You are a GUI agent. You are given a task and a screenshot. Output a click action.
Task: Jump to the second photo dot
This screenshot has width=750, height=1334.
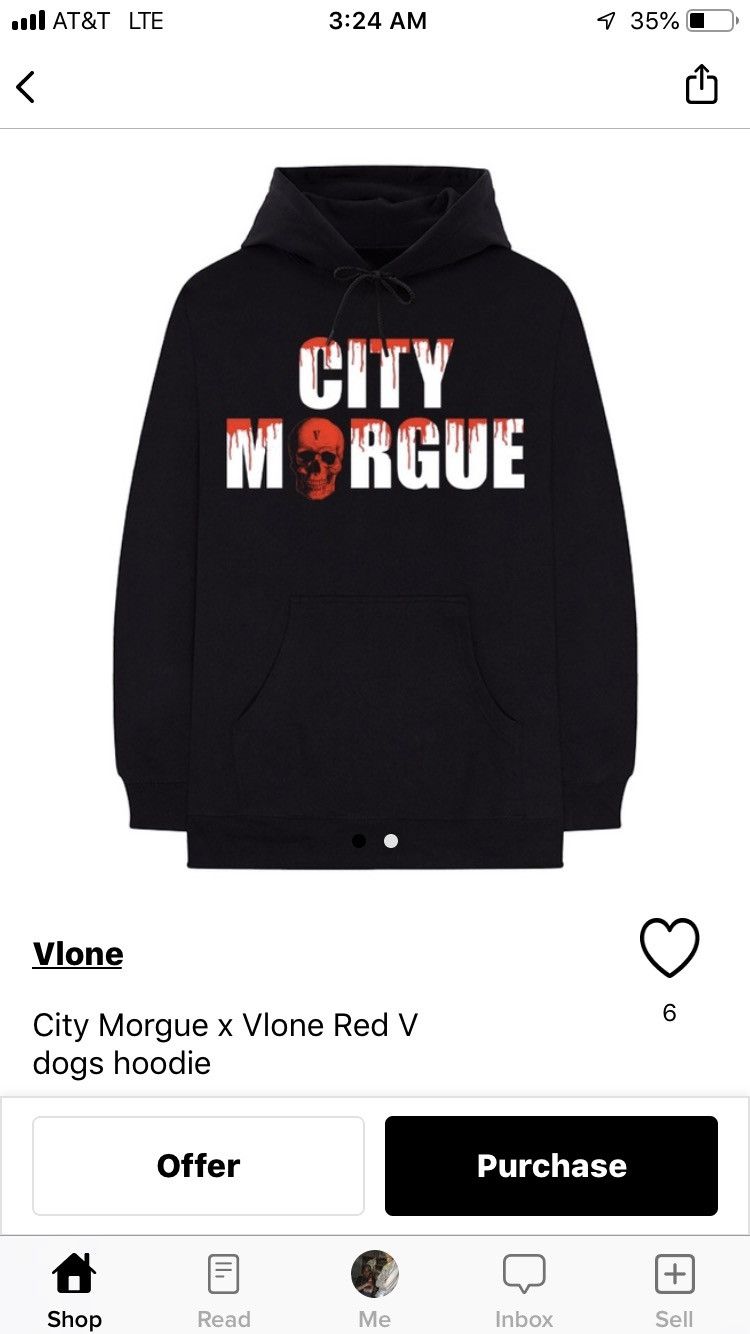click(391, 841)
